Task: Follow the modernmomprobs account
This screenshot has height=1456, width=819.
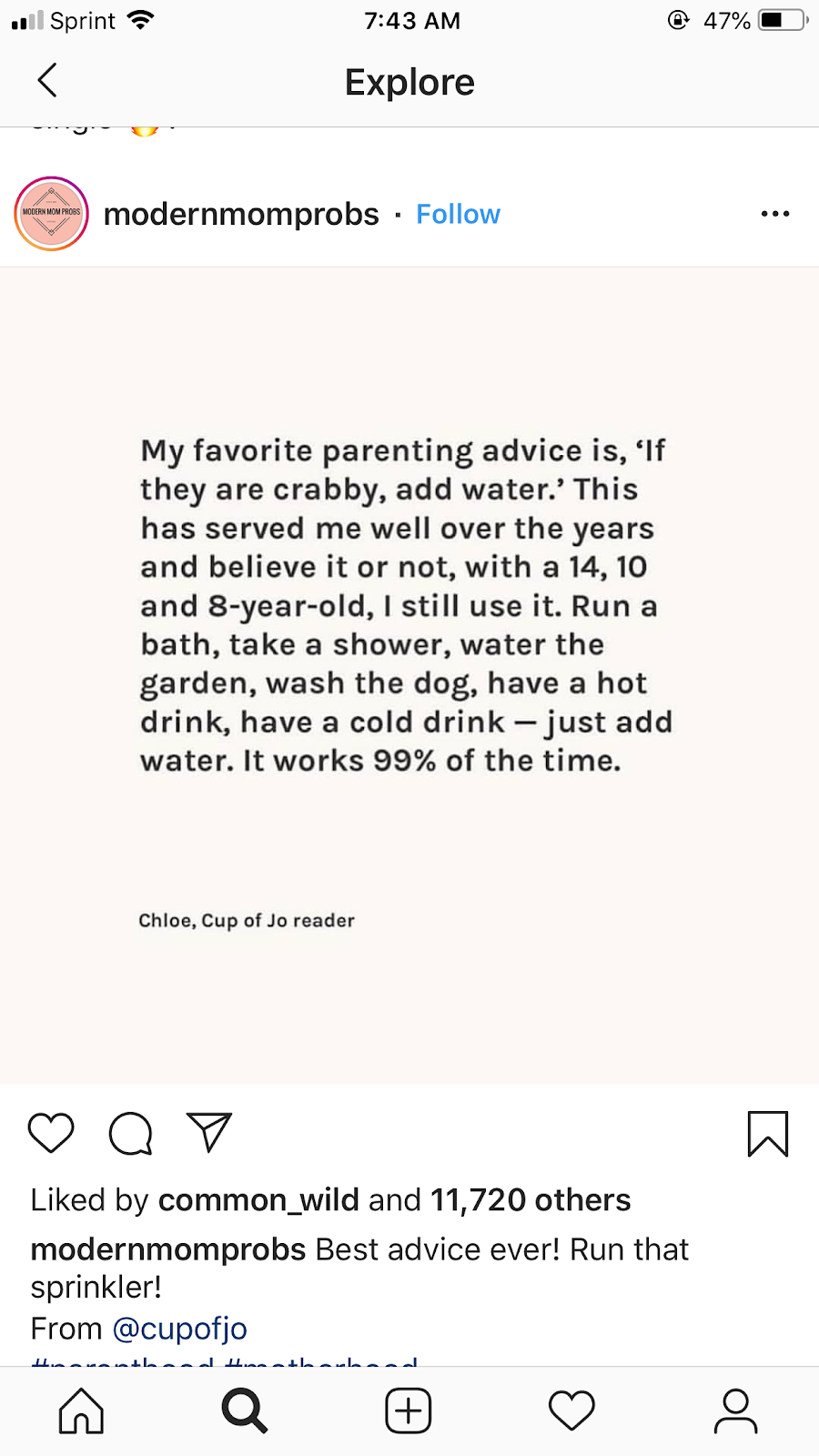Action: click(x=458, y=214)
